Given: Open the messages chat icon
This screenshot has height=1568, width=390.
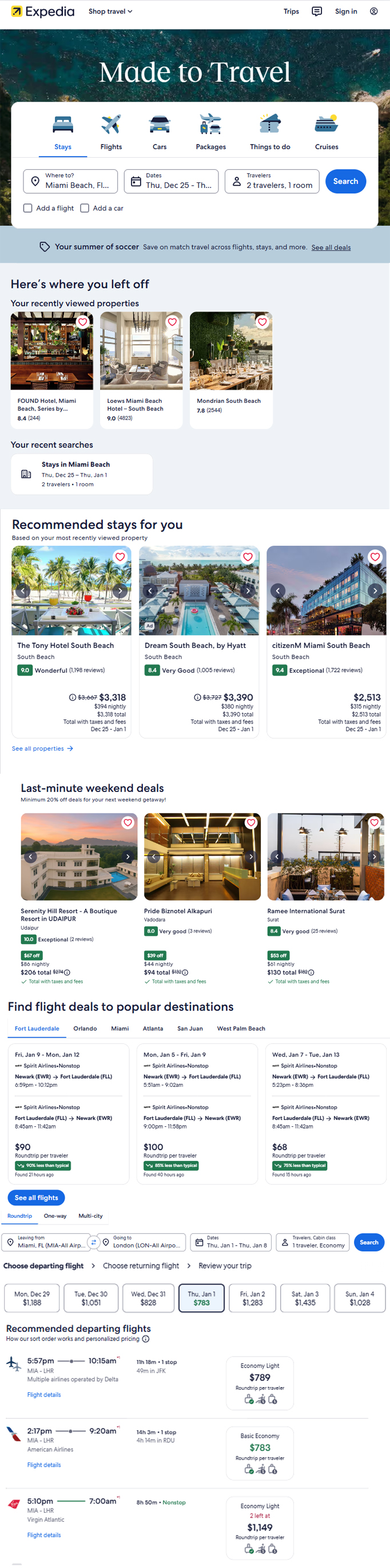Looking at the screenshot, I should pyautogui.click(x=317, y=11).
